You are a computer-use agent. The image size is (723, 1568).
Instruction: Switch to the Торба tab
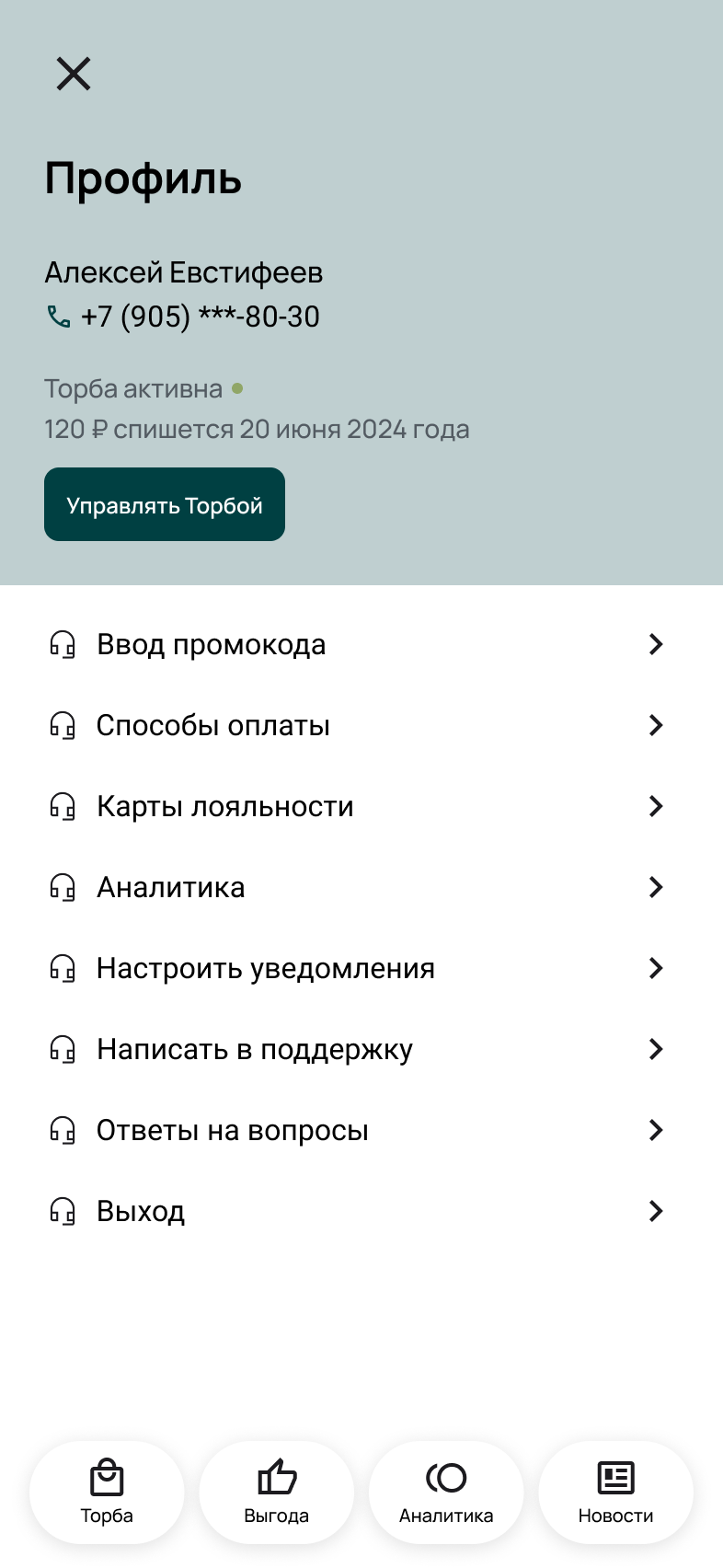[107, 1492]
